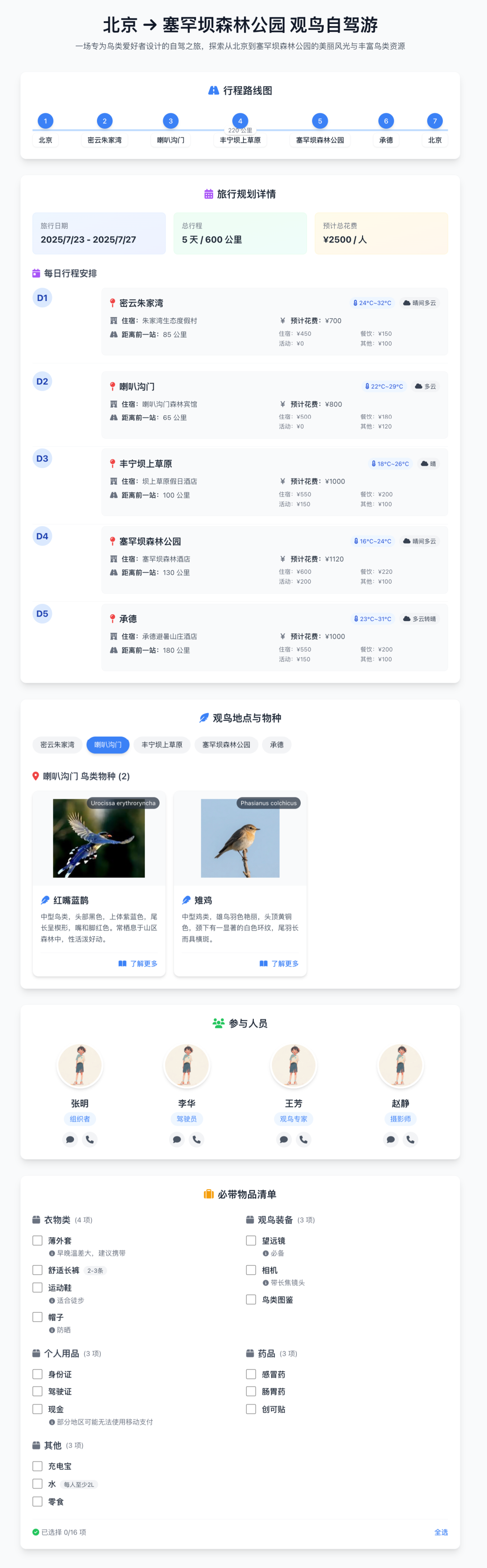Learn more about 红嘴蓝鹊
Image resolution: width=487 pixels, height=1568 pixels.
[138, 964]
